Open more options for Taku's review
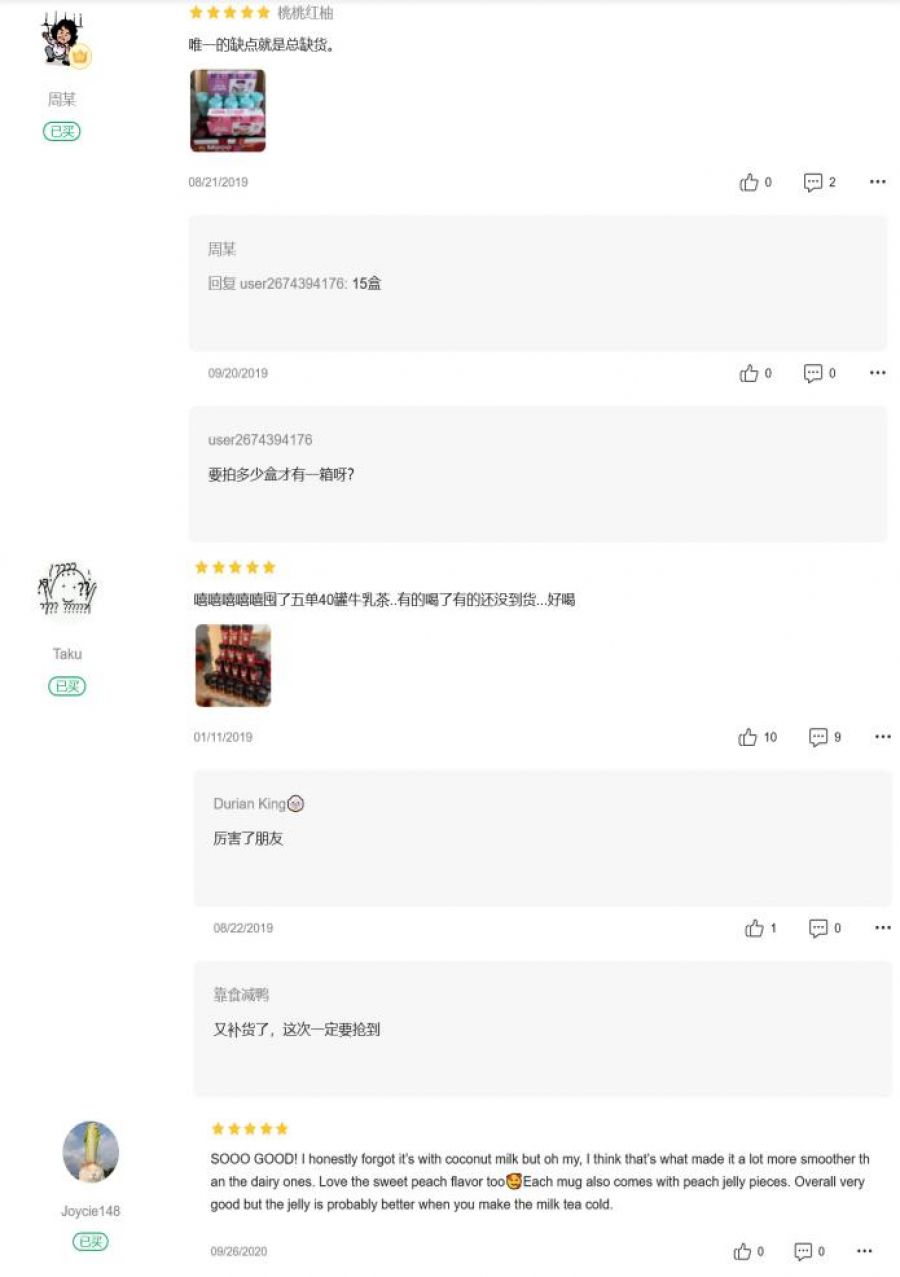The height and width of the screenshot is (1277, 900). point(882,737)
